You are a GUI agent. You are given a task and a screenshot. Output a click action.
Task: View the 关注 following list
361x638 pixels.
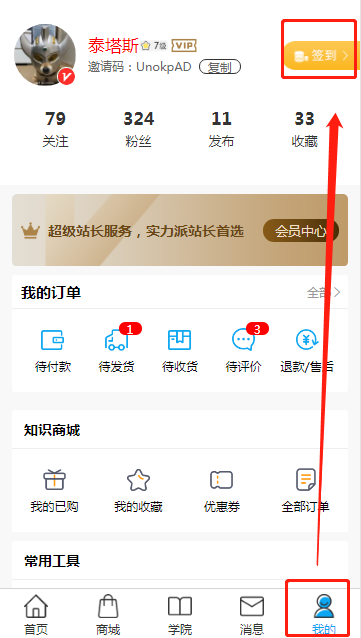(x=55, y=129)
